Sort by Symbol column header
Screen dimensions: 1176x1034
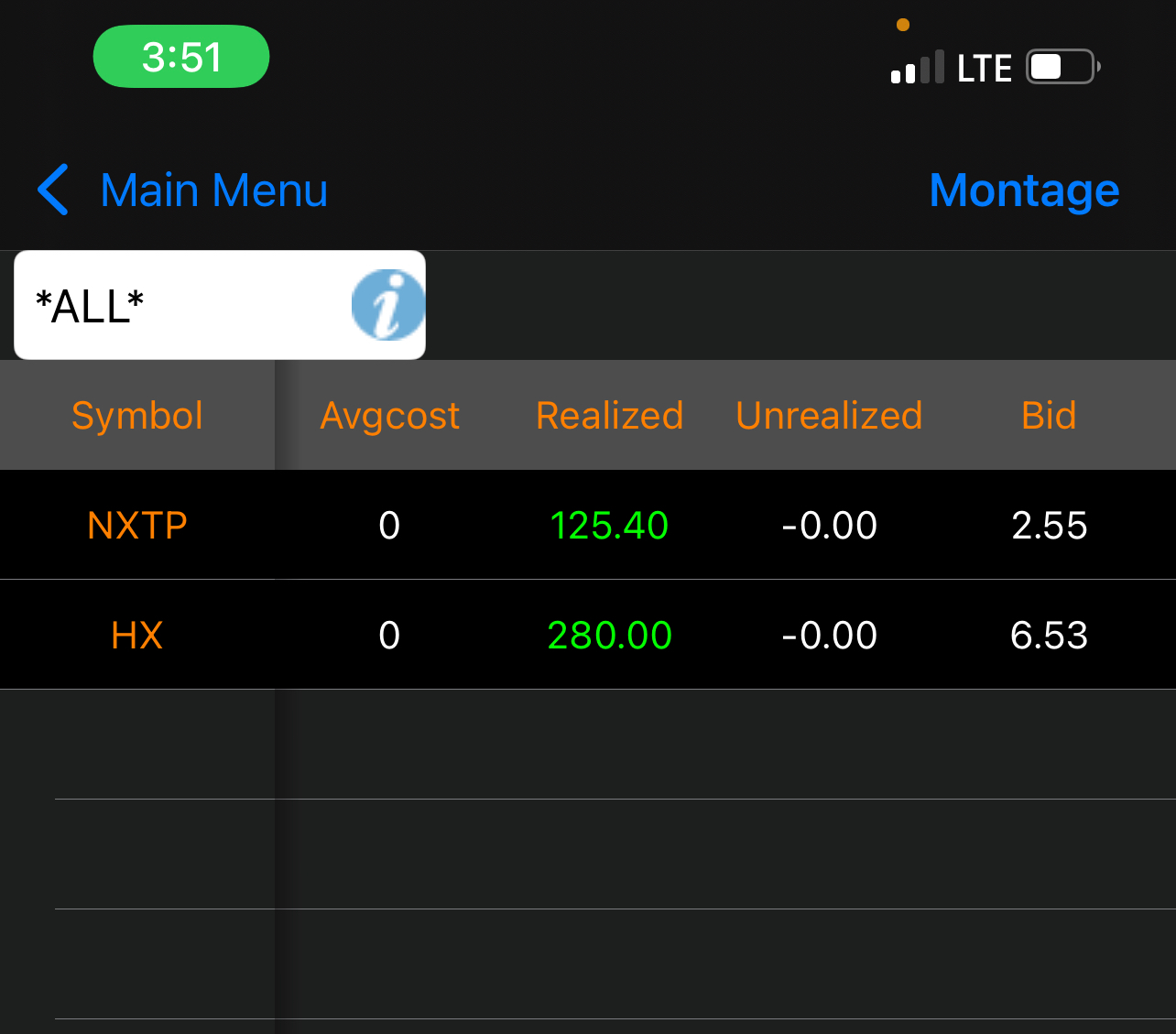pyautogui.click(x=137, y=416)
